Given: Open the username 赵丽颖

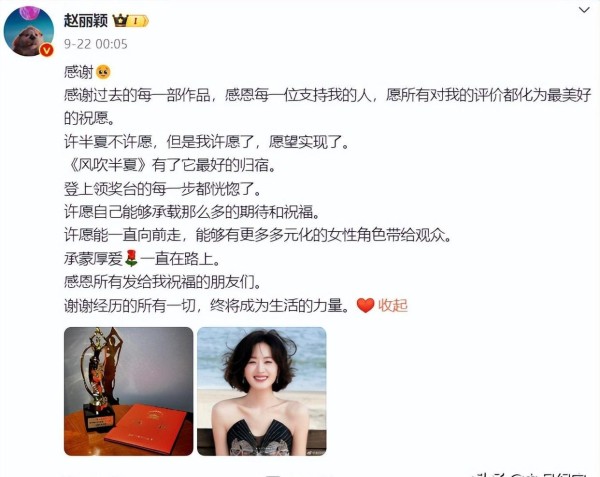Looking at the screenshot, I should (x=87, y=19).
